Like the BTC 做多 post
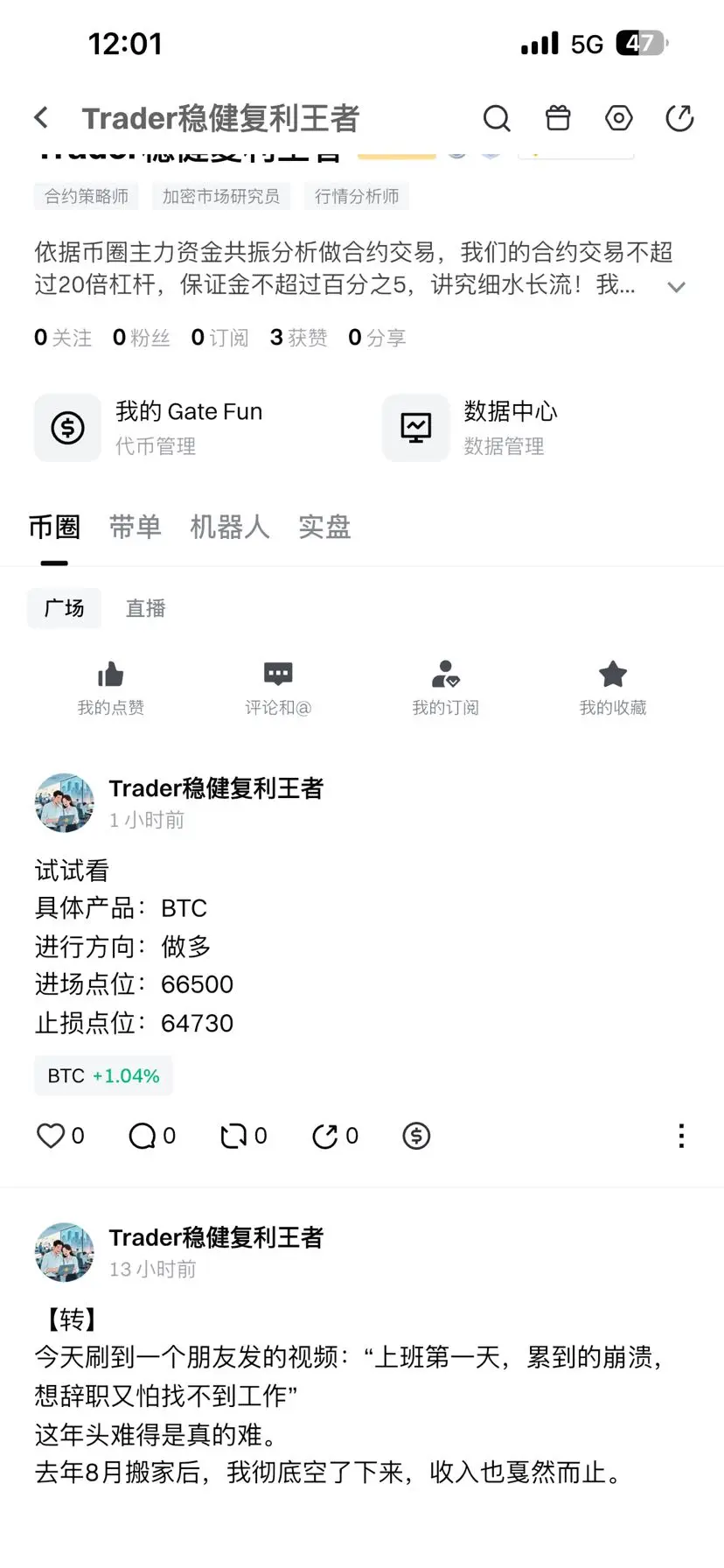Screen dimensions: 724x1568 pos(52,1136)
